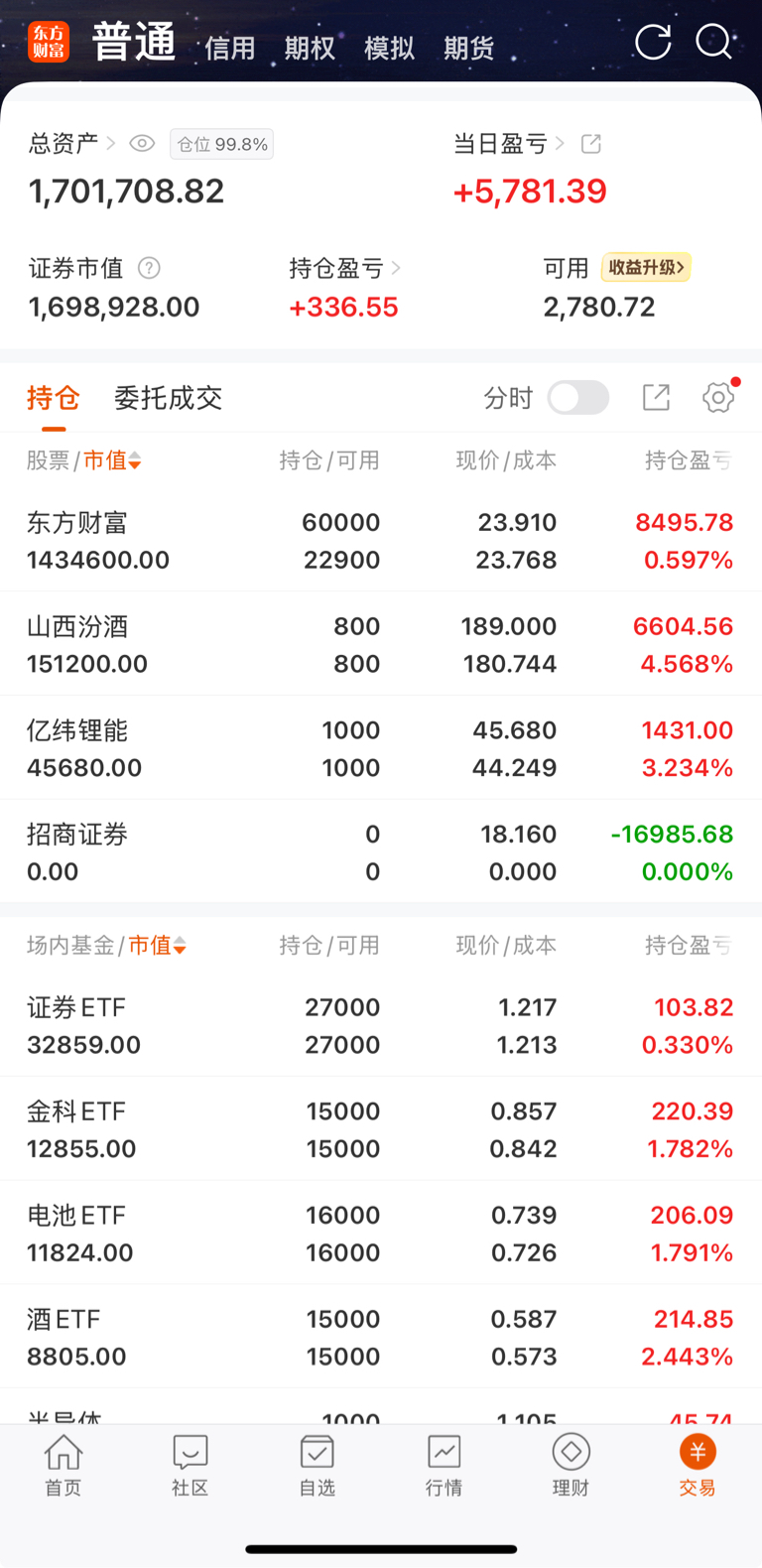Share today's profit and loss via the 当日盈亏 share icon
The height and width of the screenshot is (1568, 762).
tap(591, 144)
